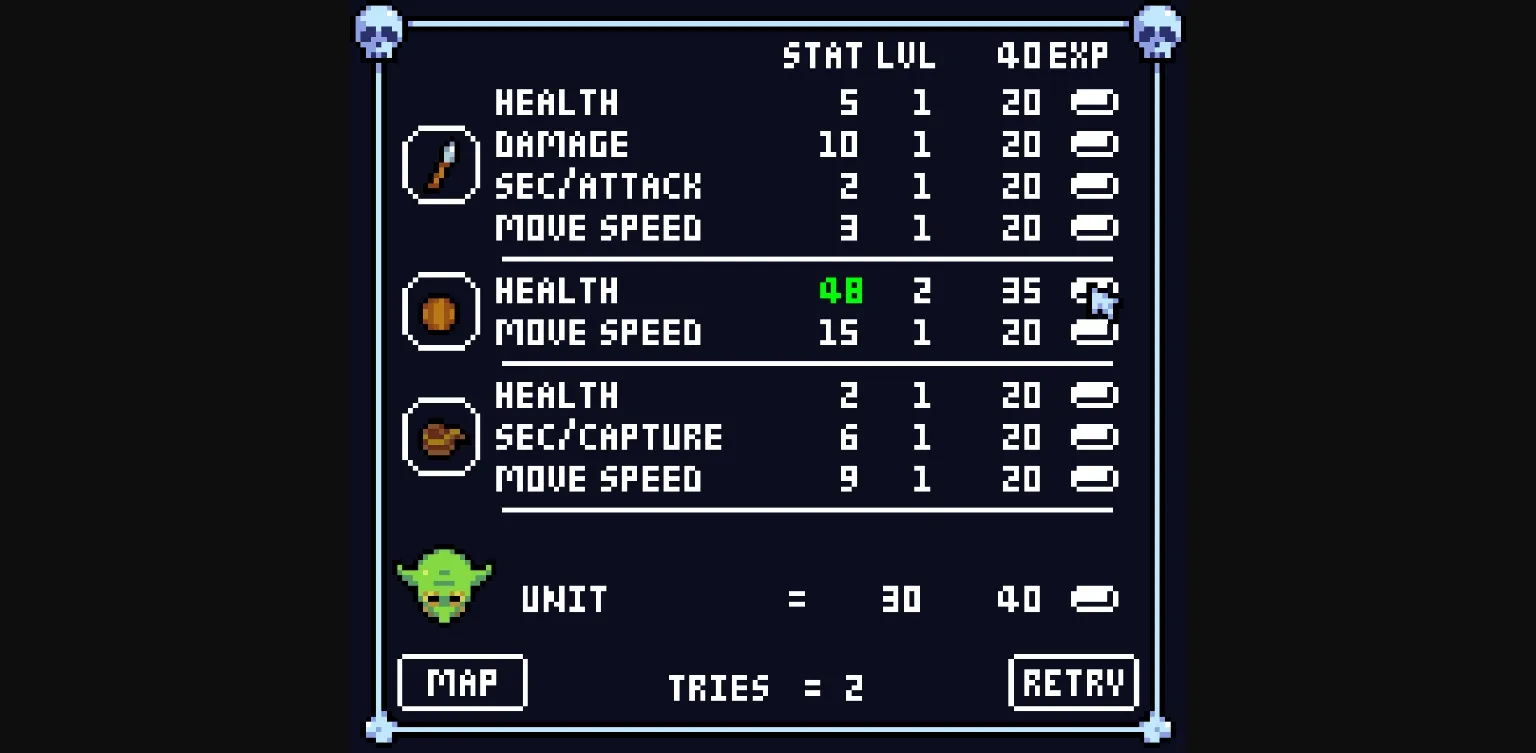
Task: Buy the spear Damage upgrade
Action: (1094, 144)
